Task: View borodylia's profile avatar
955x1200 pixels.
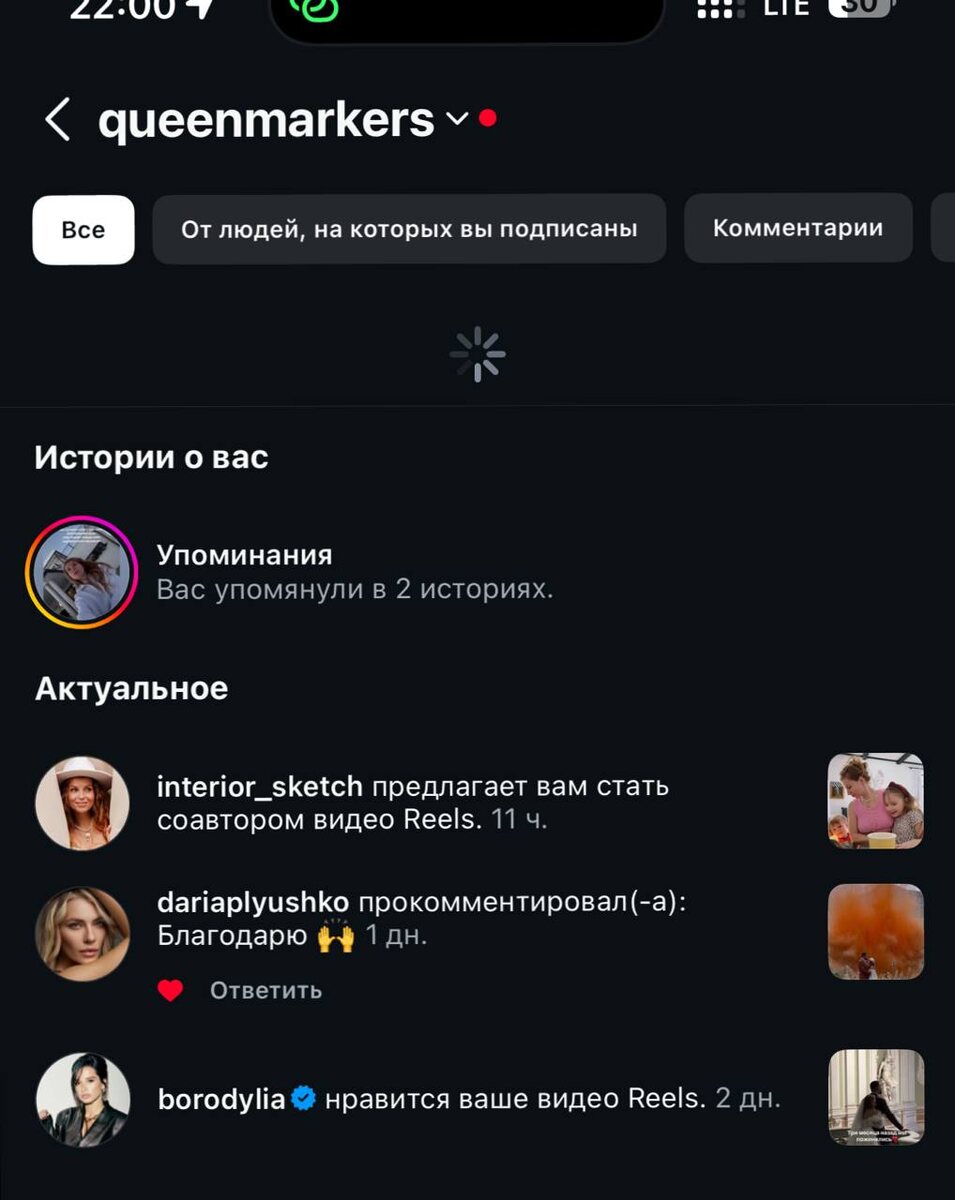Action: click(x=83, y=1099)
